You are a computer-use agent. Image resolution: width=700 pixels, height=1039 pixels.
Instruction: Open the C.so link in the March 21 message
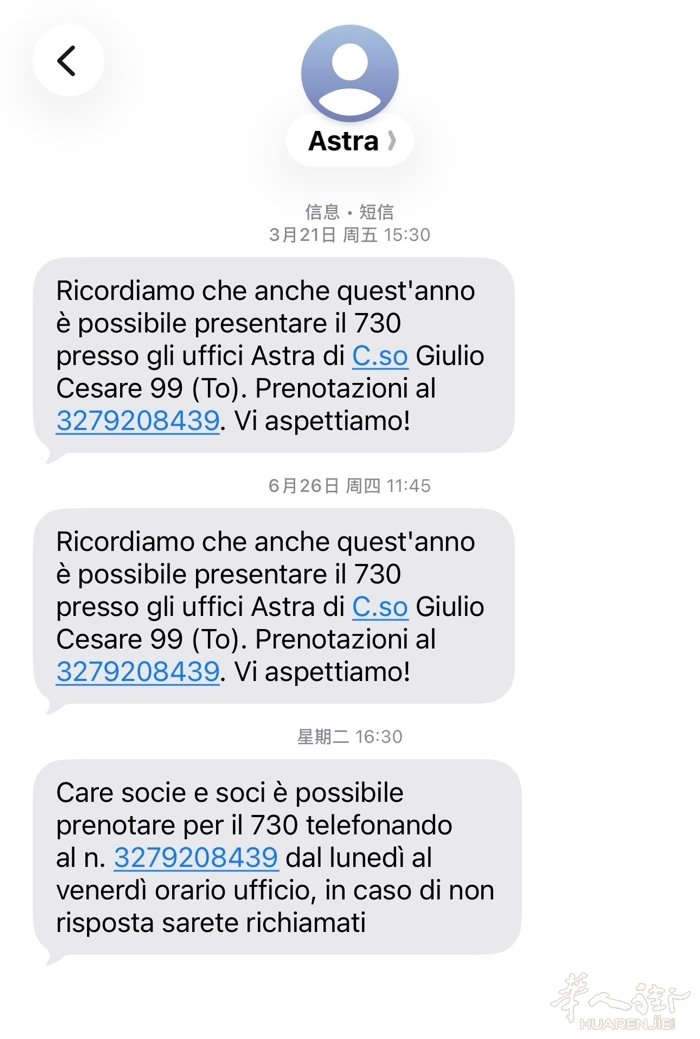pyautogui.click(x=380, y=355)
